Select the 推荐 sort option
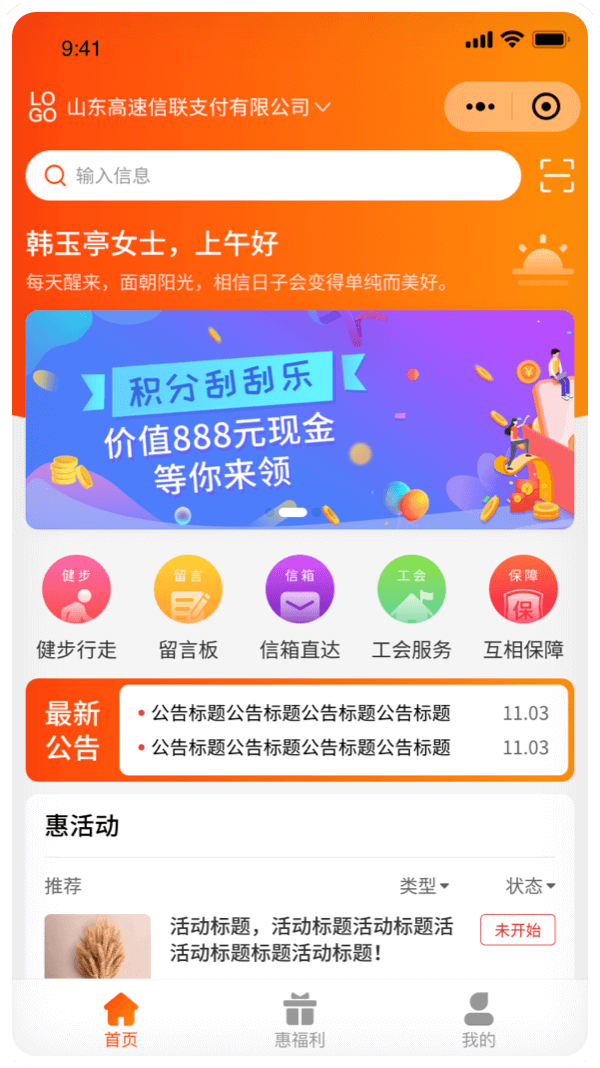 (x=63, y=886)
